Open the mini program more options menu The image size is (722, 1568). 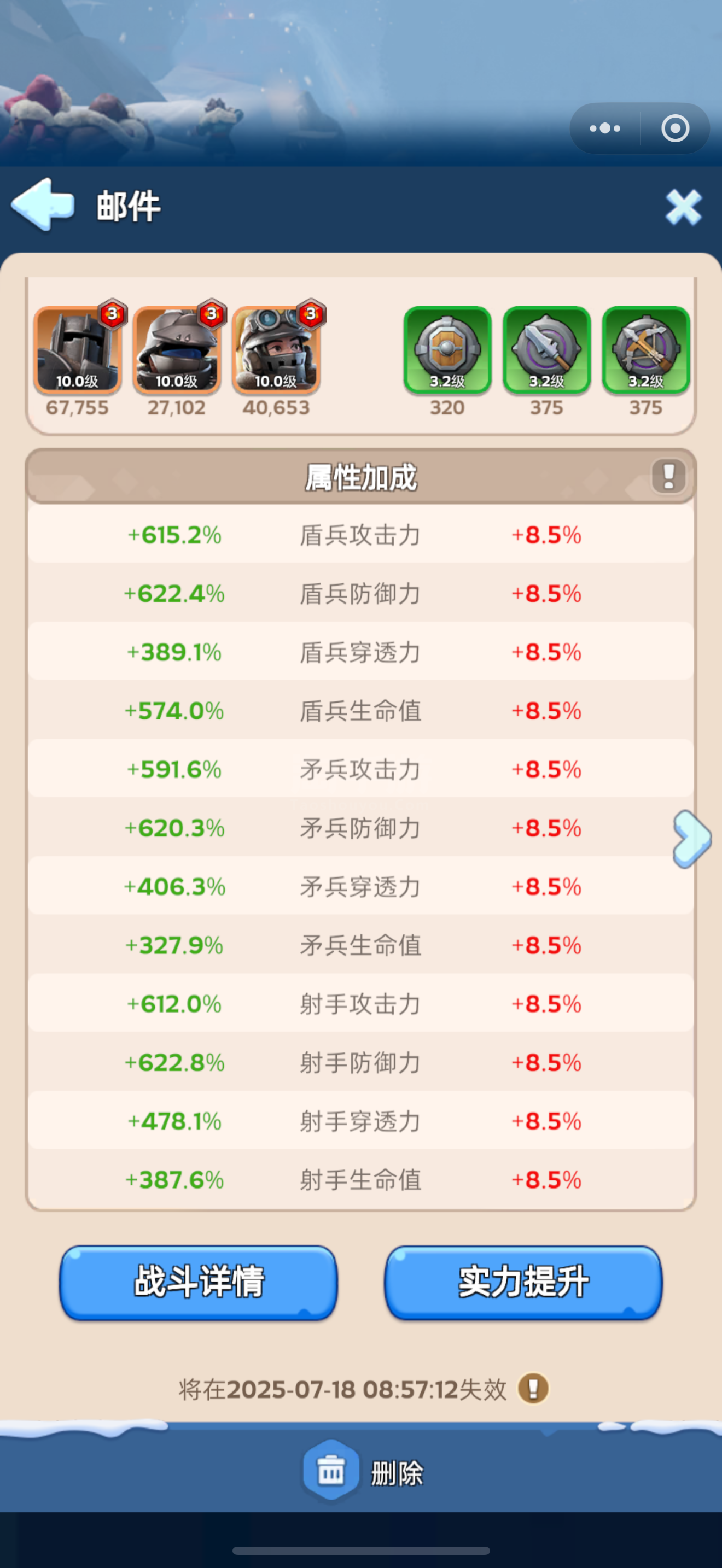(x=605, y=128)
